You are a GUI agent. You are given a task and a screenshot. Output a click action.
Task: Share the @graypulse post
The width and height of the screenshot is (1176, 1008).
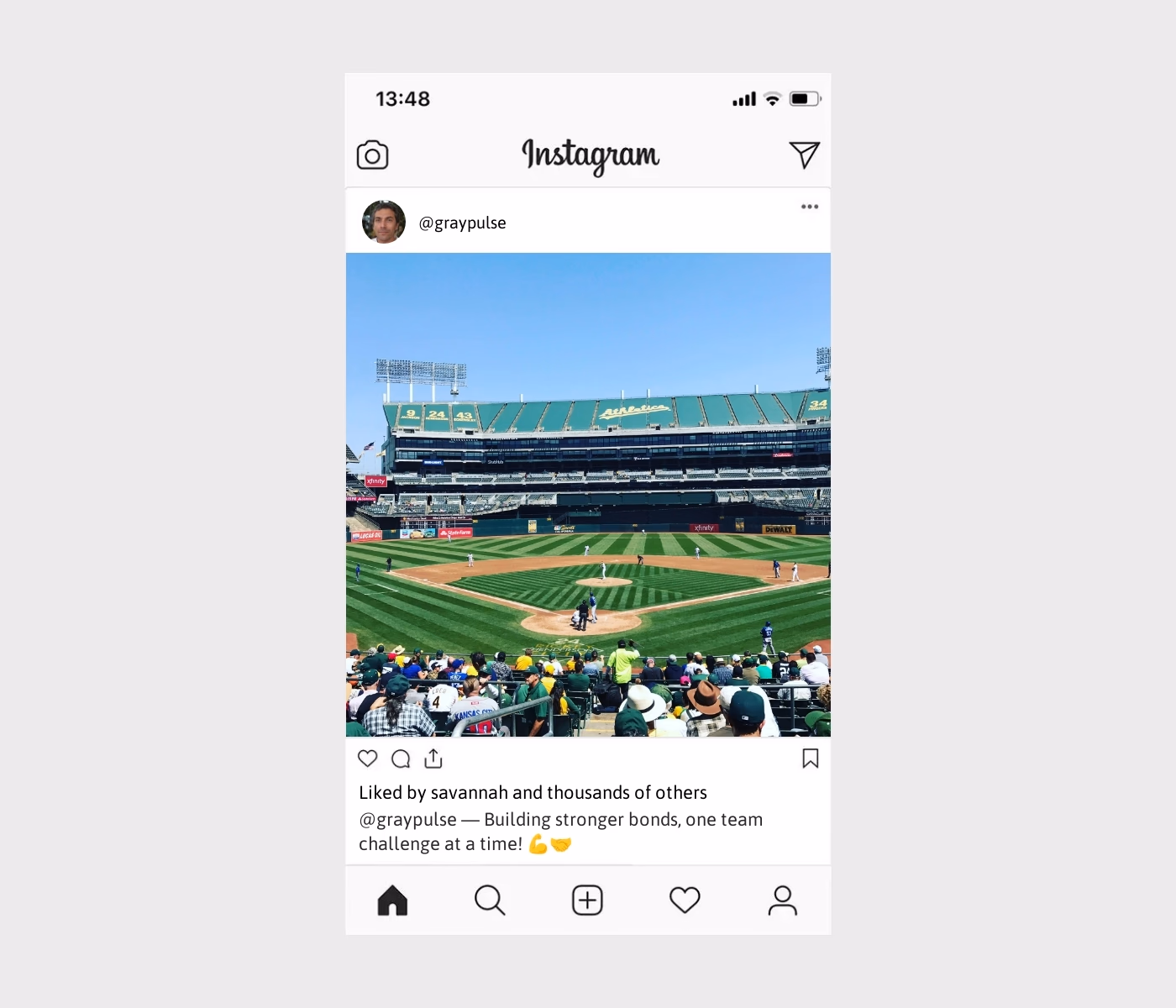click(x=433, y=759)
